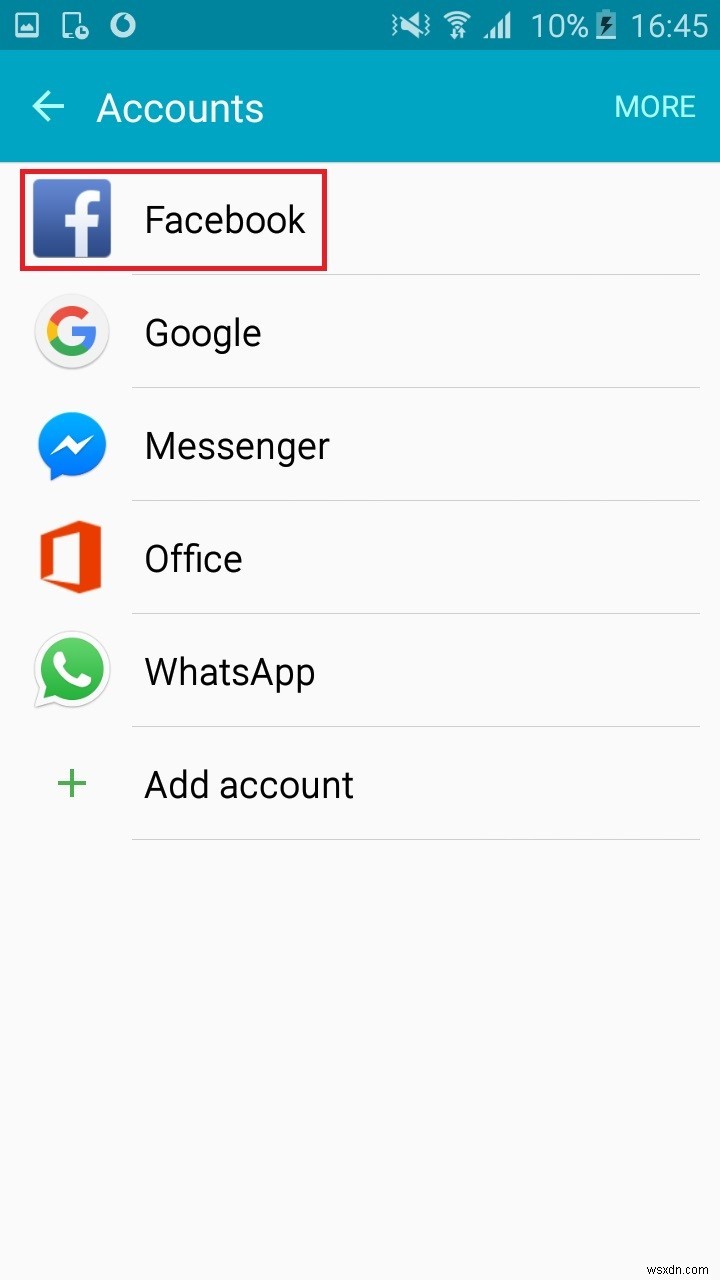Tap the Wi-Fi status bar icon
This screenshot has width=720, height=1280.
(457, 25)
